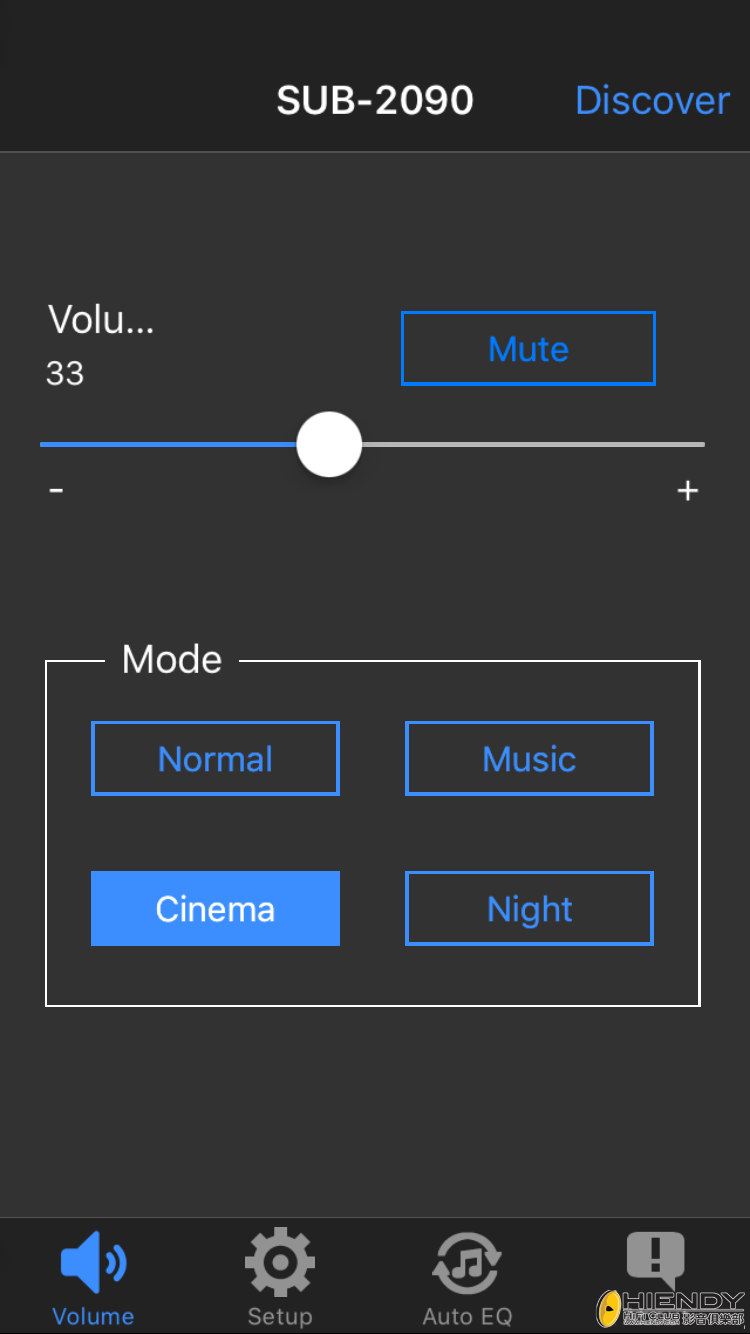Enable Night mode
The width and height of the screenshot is (750, 1334).
pyautogui.click(x=529, y=908)
